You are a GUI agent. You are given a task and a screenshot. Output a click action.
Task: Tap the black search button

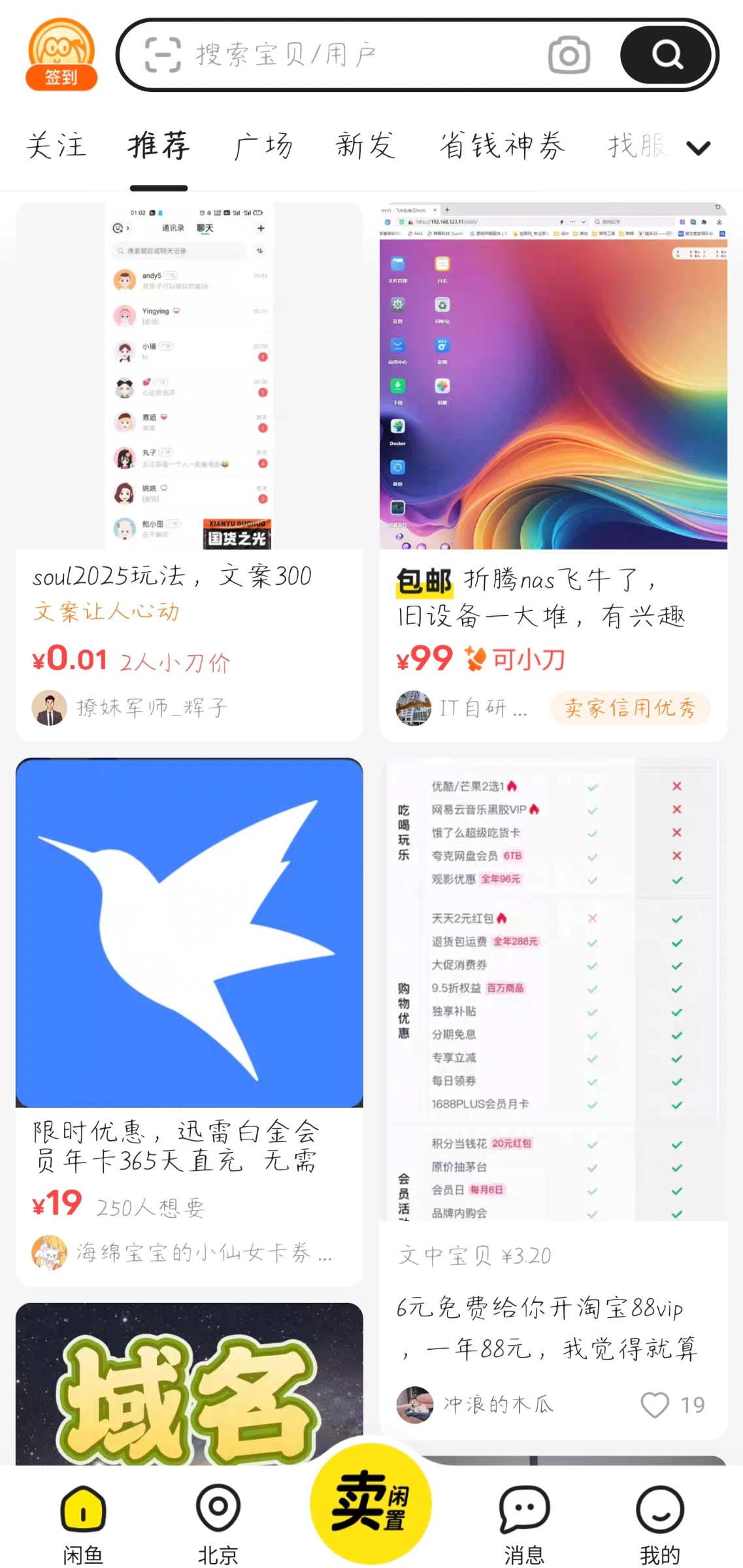(x=666, y=55)
